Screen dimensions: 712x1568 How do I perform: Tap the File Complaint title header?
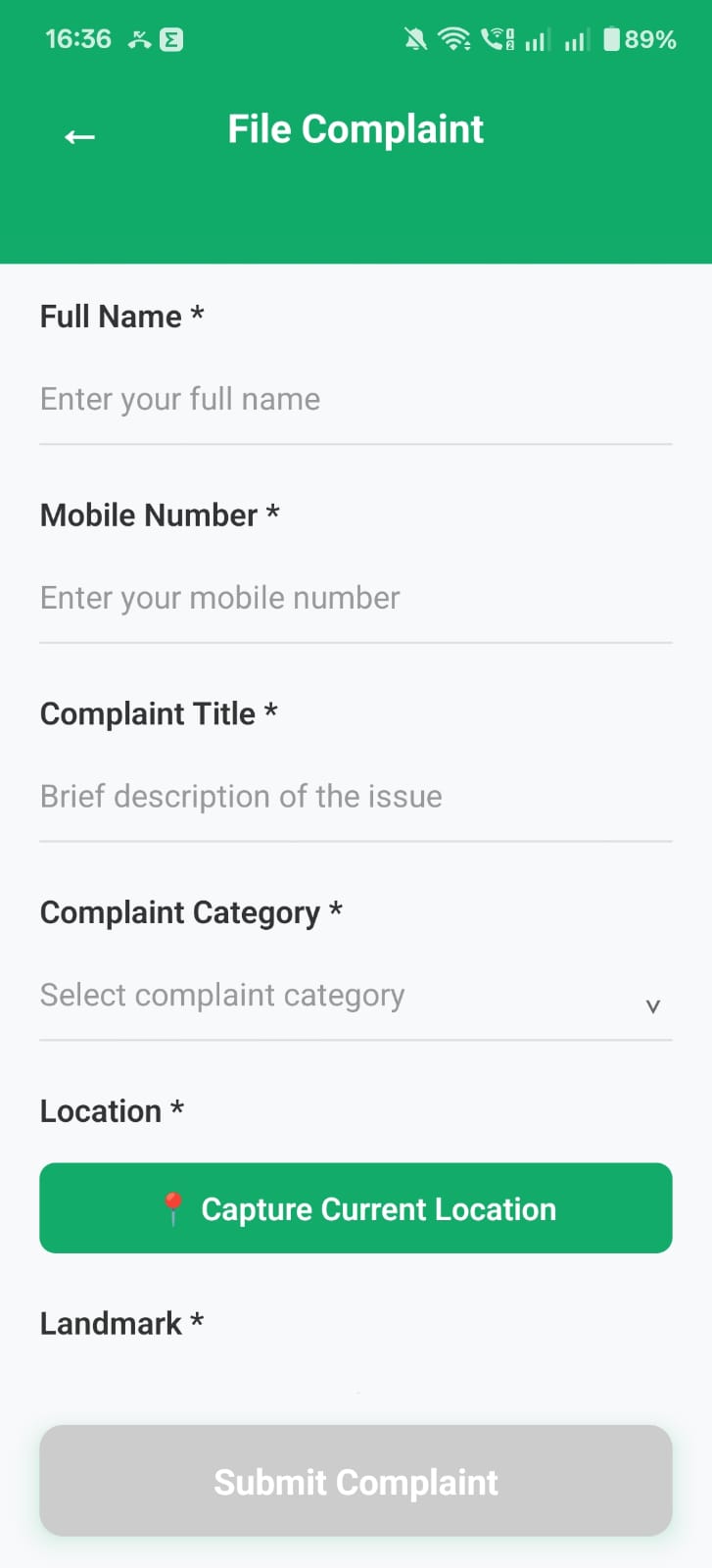[356, 128]
